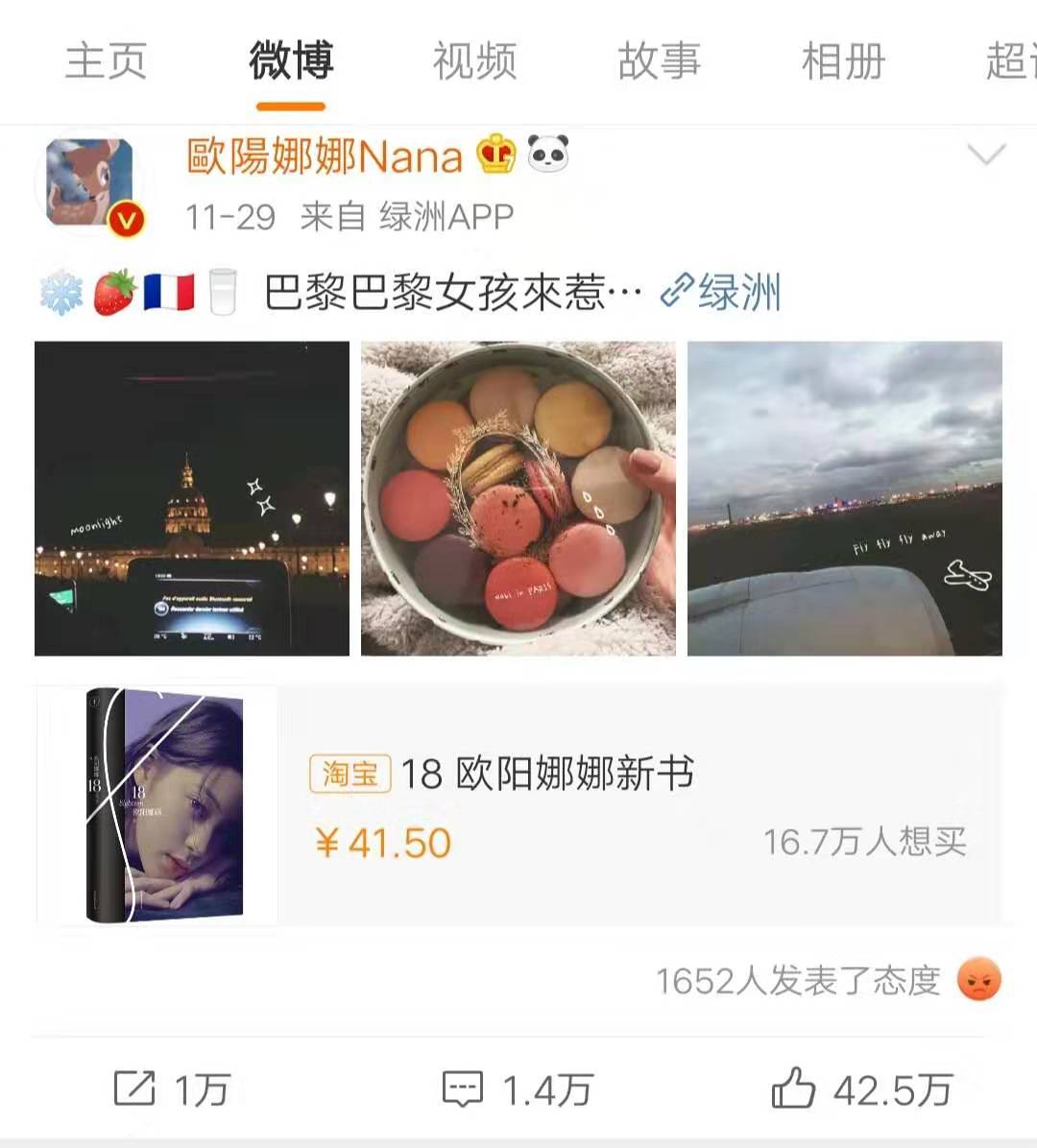Open the profile avatar of 歐陽娜娜Nana
1037x1148 pixels.
(x=90, y=185)
